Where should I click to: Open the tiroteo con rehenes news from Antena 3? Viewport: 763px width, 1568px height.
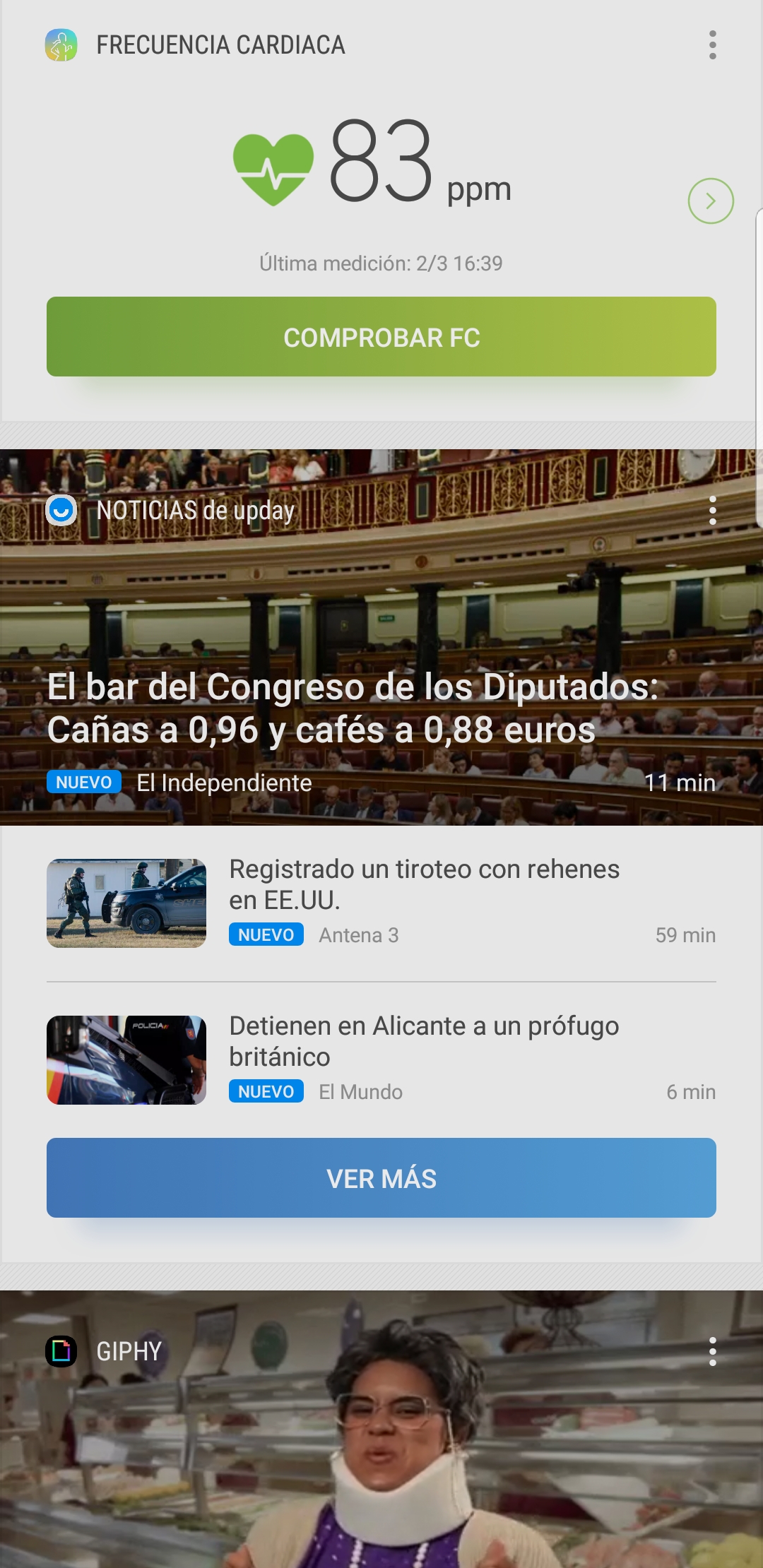click(381, 903)
